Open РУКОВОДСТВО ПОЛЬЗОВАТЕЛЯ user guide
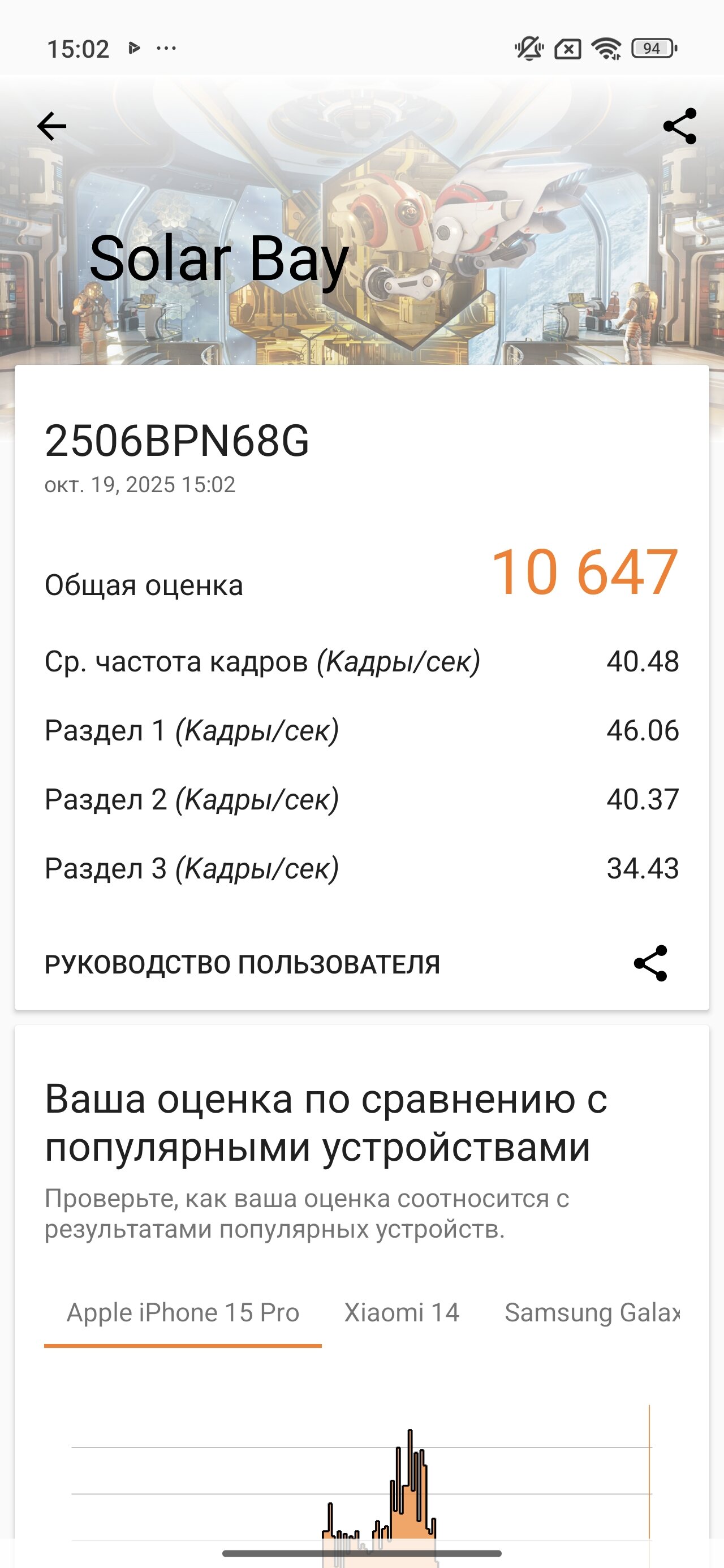The width and height of the screenshot is (724, 1568). (242, 964)
